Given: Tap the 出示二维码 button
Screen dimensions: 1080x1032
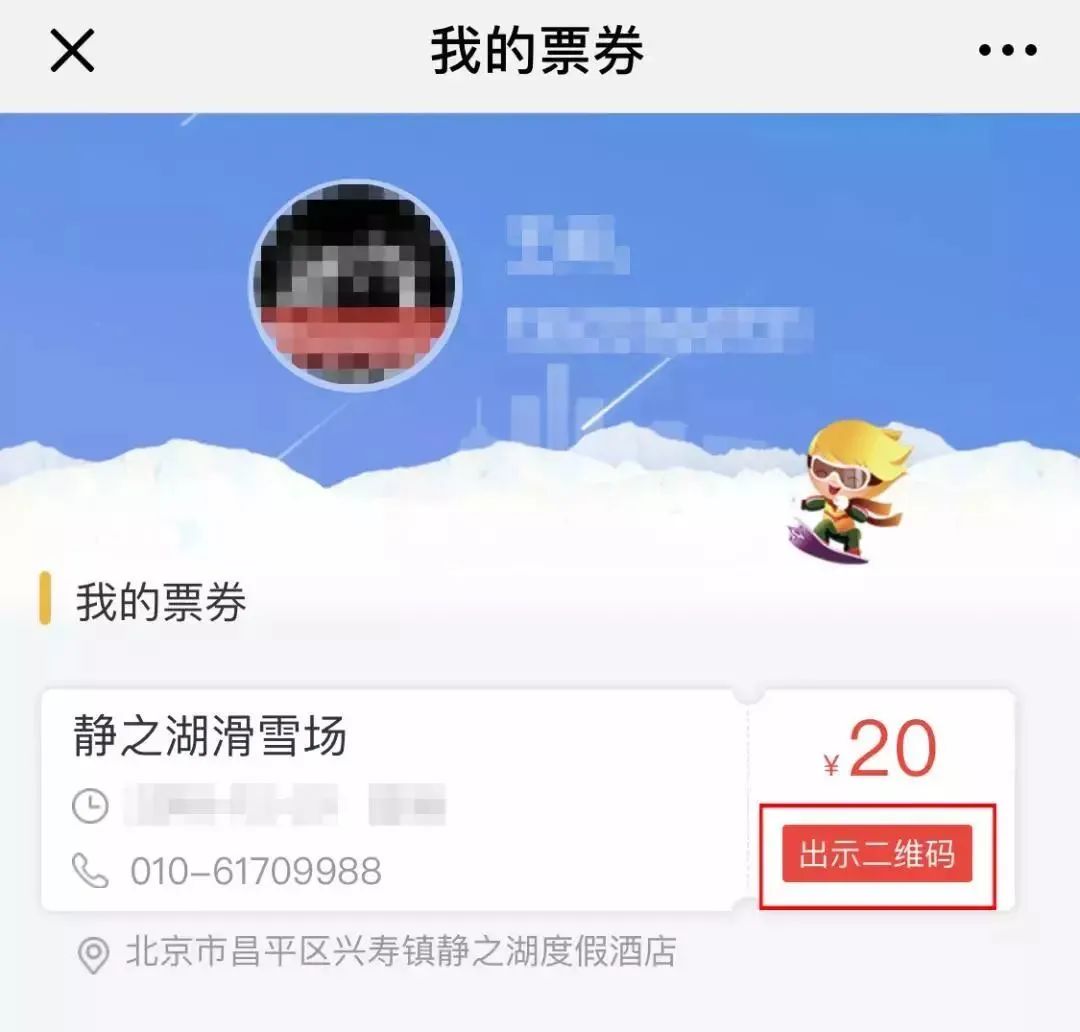Looking at the screenshot, I should point(876,855).
